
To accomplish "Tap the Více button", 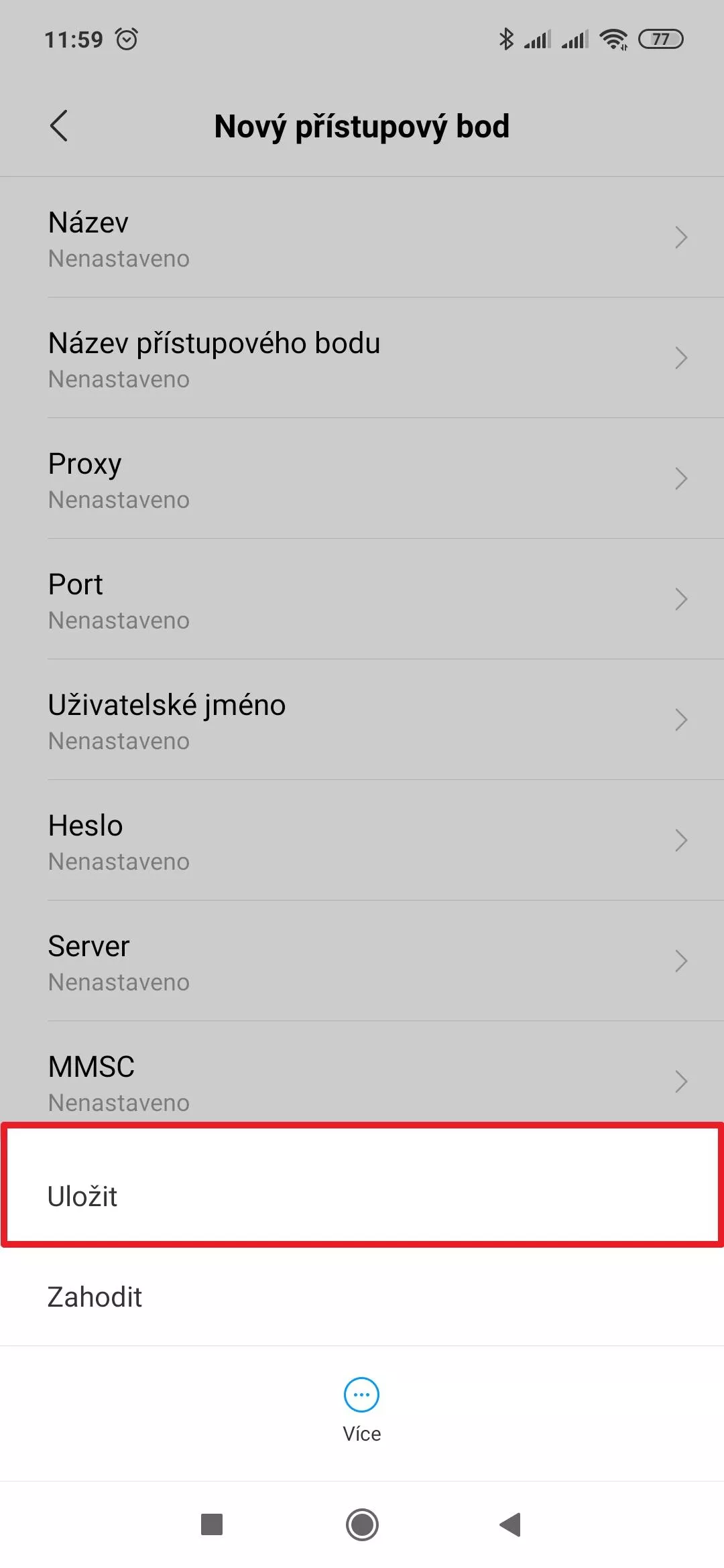I will [x=362, y=1410].
